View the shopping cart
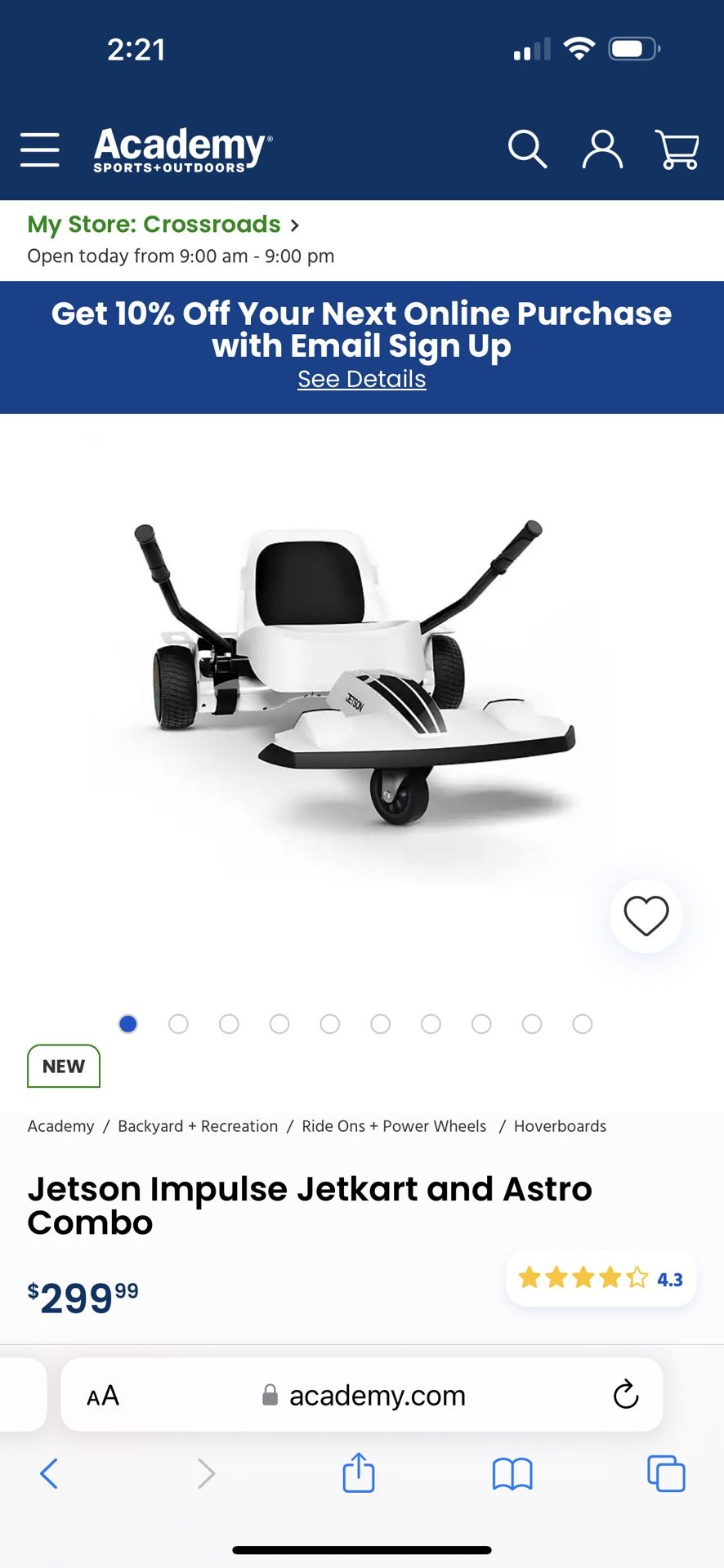The width and height of the screenshot is (724, 1568). pos(677,150)
